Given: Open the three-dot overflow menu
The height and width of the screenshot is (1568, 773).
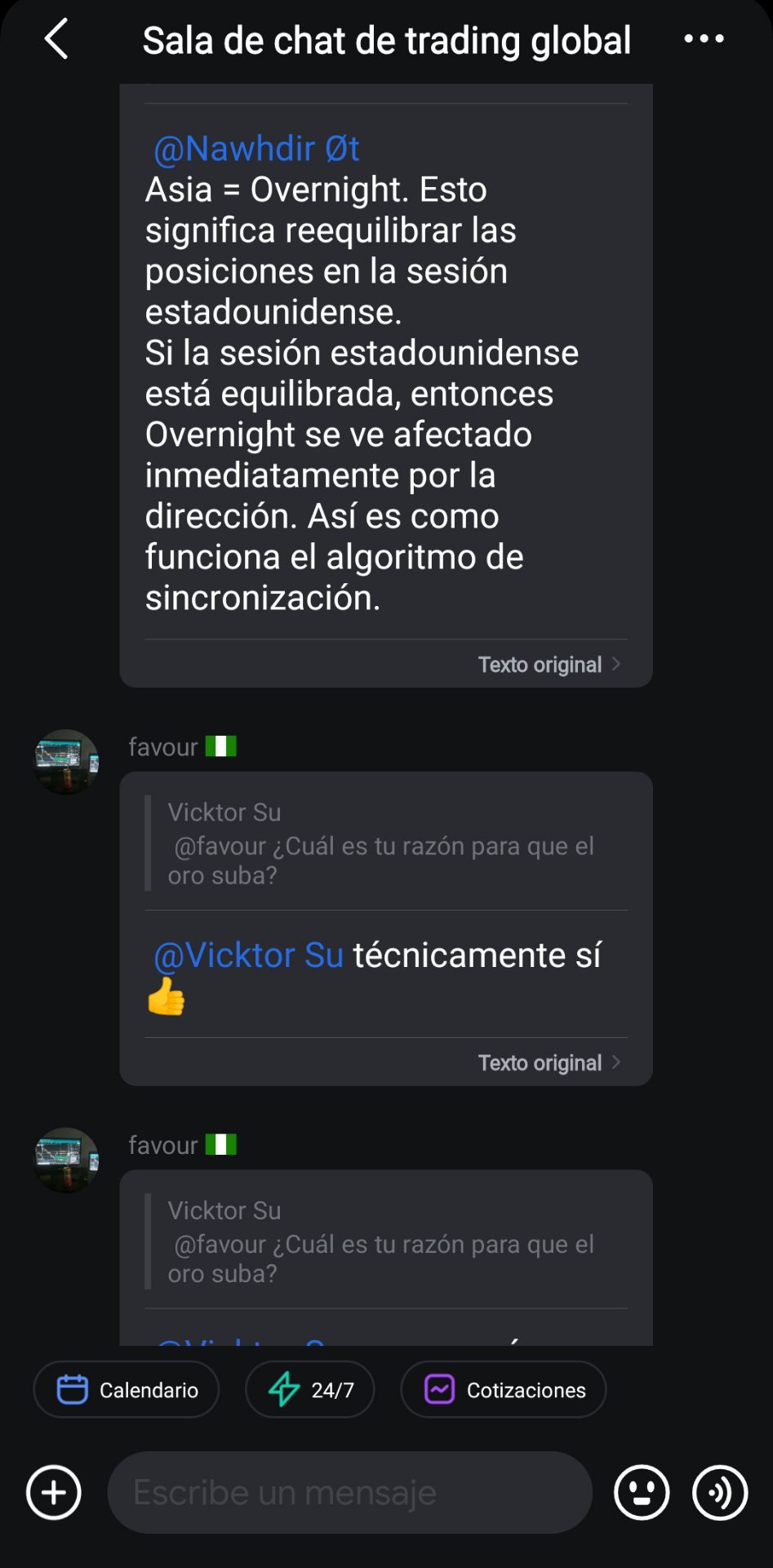Looking at the screenshot, I should 704,39.
